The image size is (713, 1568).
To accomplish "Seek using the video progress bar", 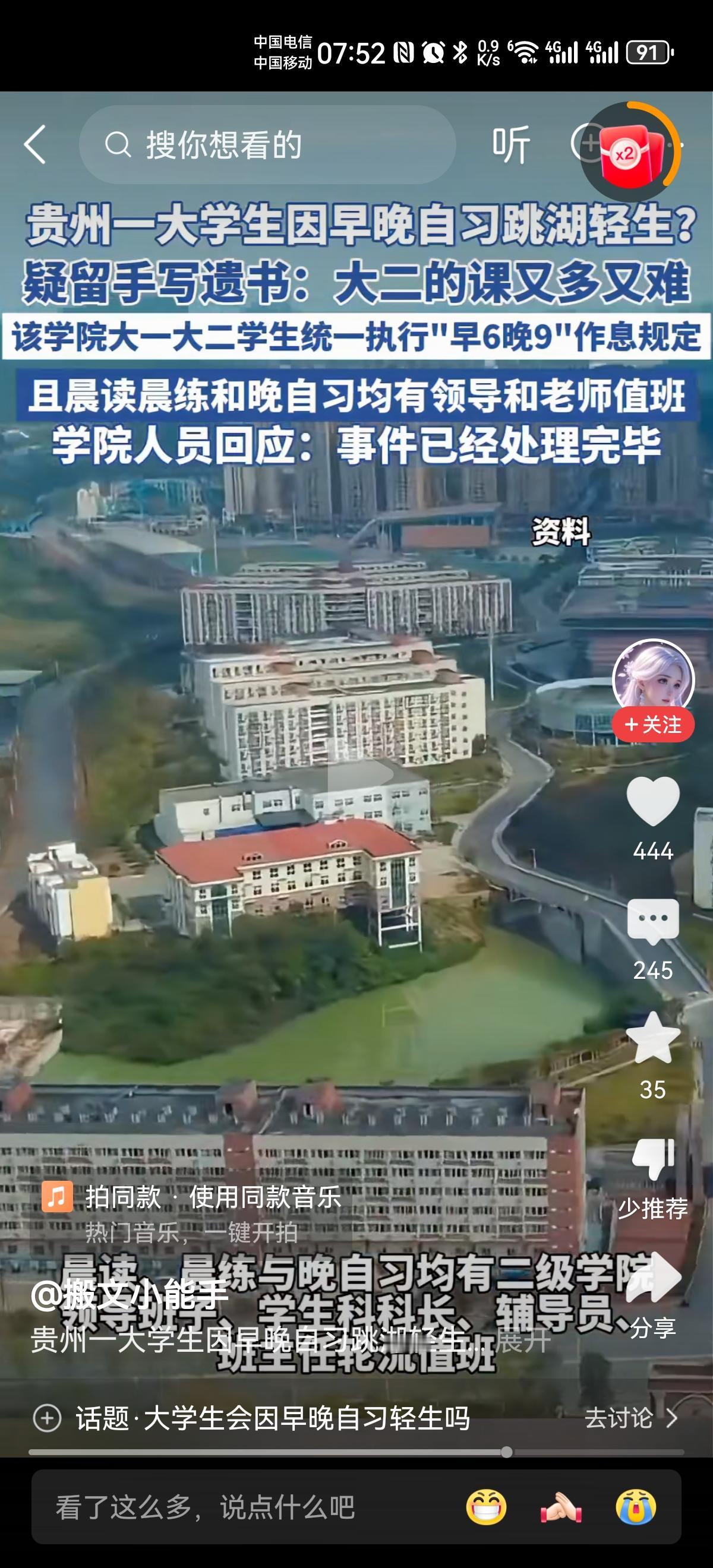I will [356, 1452].
